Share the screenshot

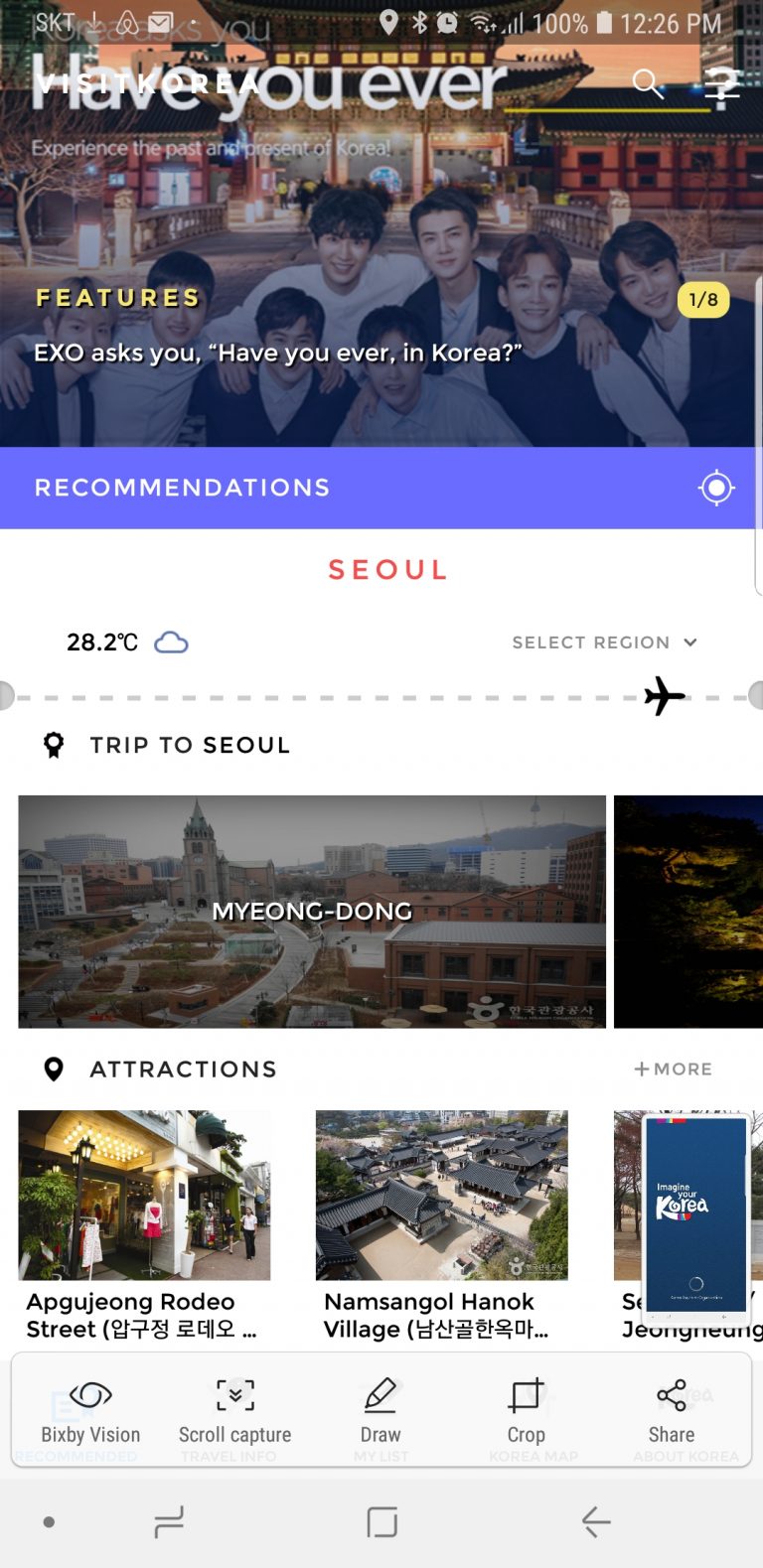672,1411
